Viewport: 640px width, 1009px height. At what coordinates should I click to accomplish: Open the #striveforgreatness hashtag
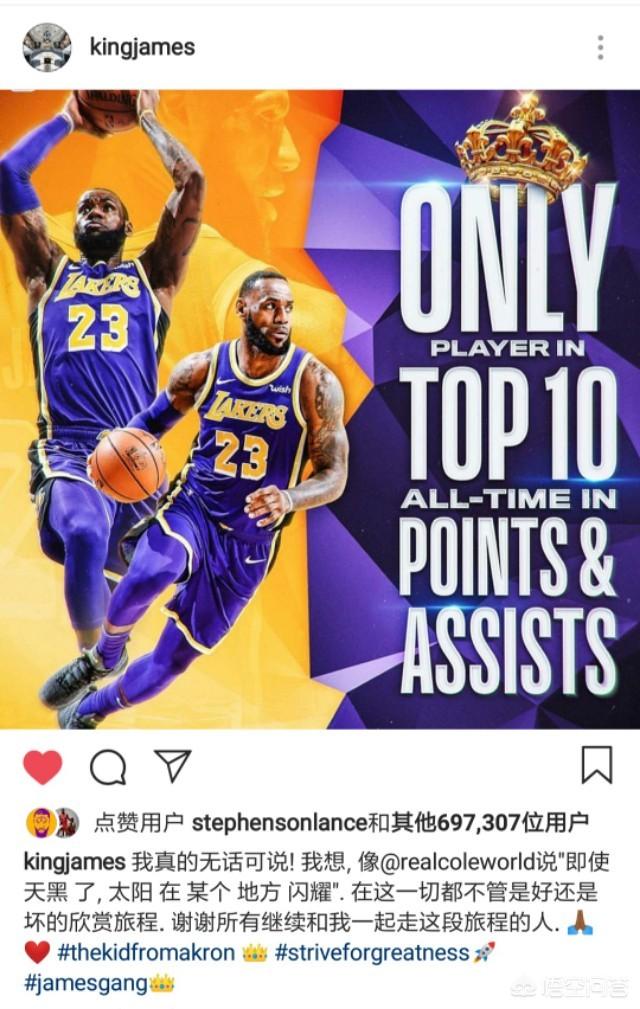tap(371, 951)
